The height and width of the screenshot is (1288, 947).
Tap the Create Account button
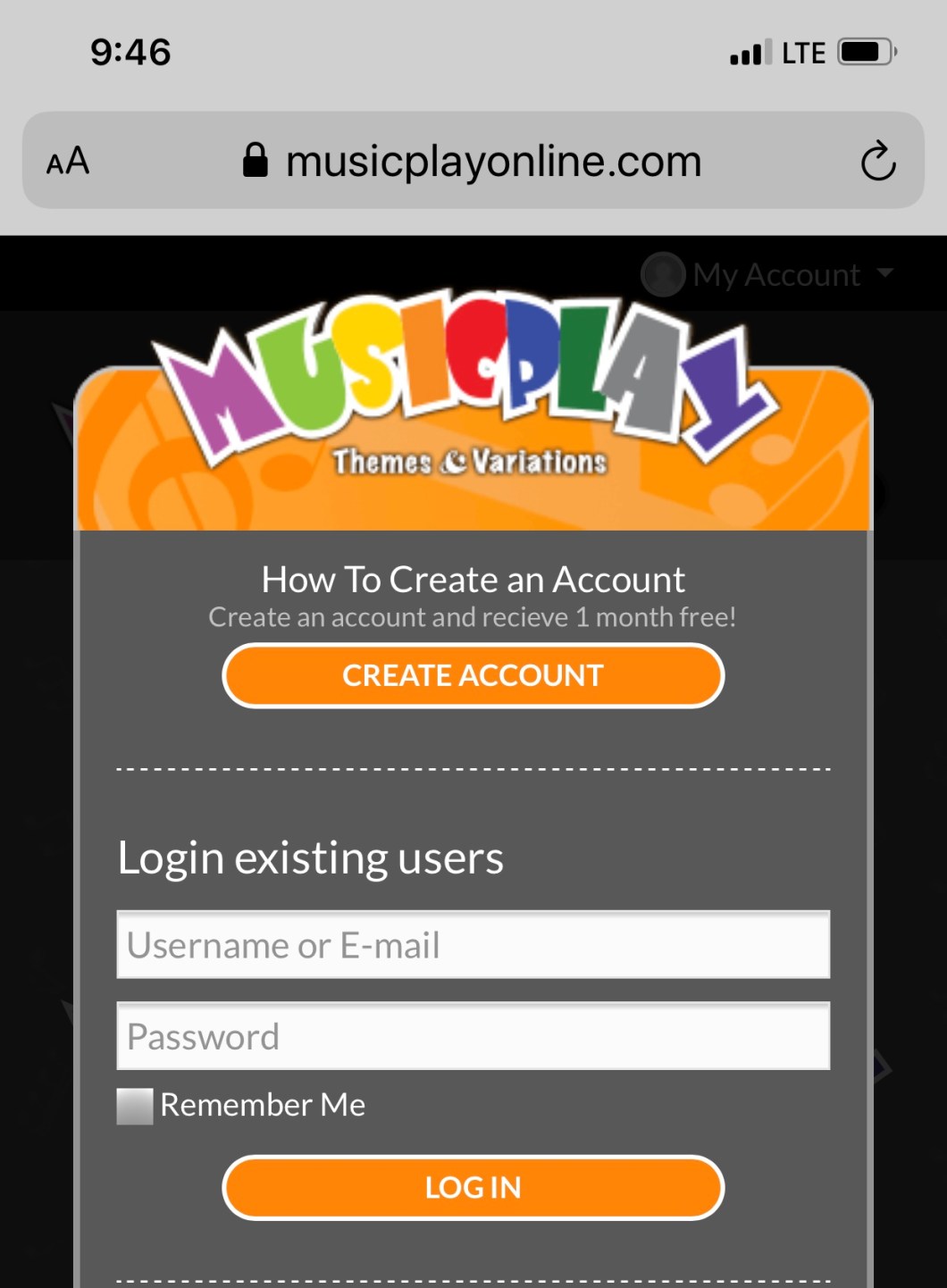click(x=473, y=675)
